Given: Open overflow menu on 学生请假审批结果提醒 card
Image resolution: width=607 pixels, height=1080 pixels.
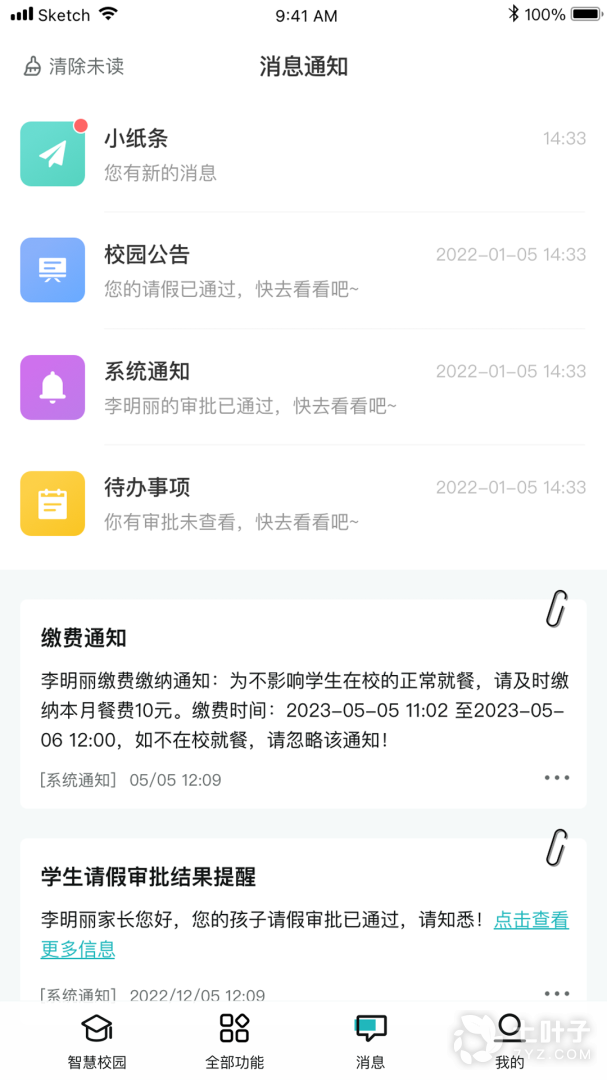Looking at the screenshot, I should pos(557,993).
